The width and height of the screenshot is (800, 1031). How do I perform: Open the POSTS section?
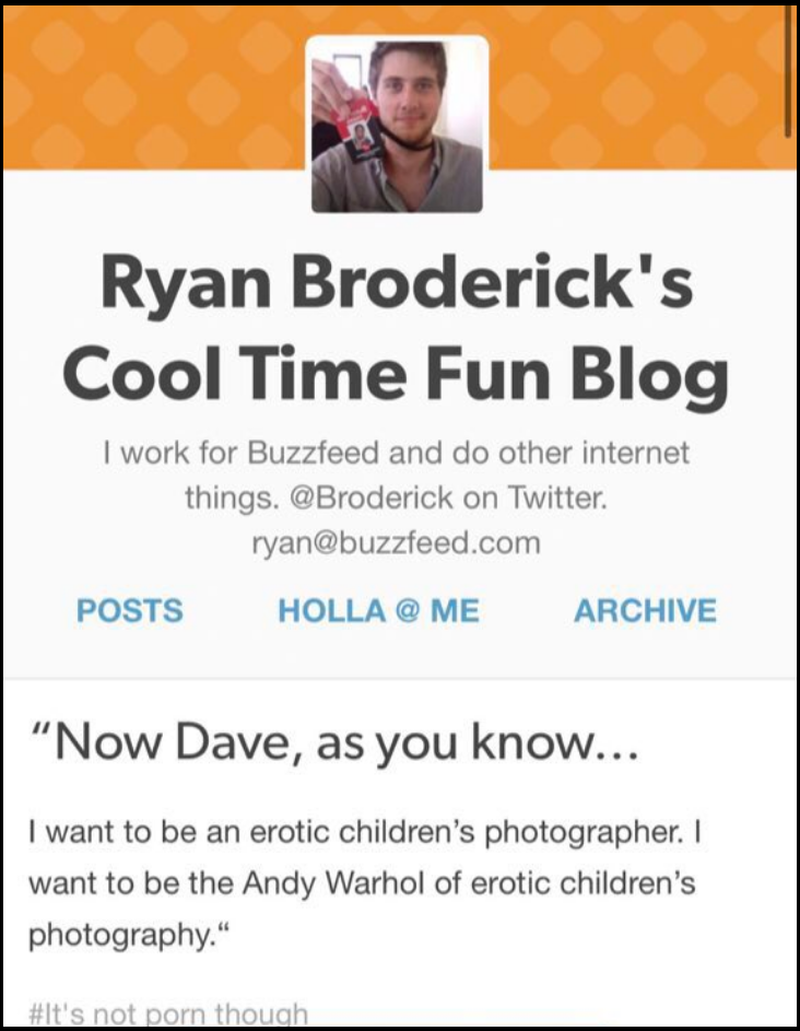[x=130, y=610]
